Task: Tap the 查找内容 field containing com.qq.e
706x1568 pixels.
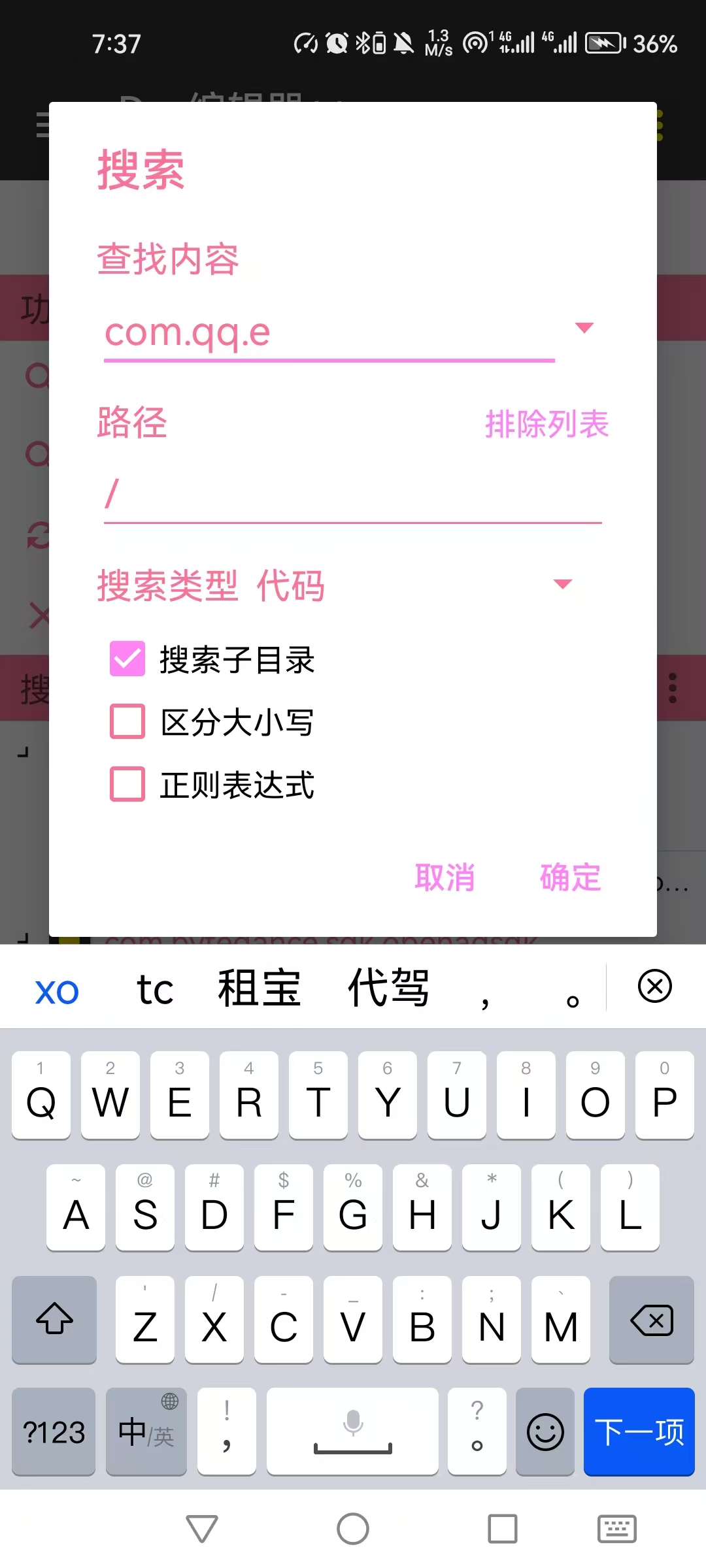Action: (x=329, y=334)
